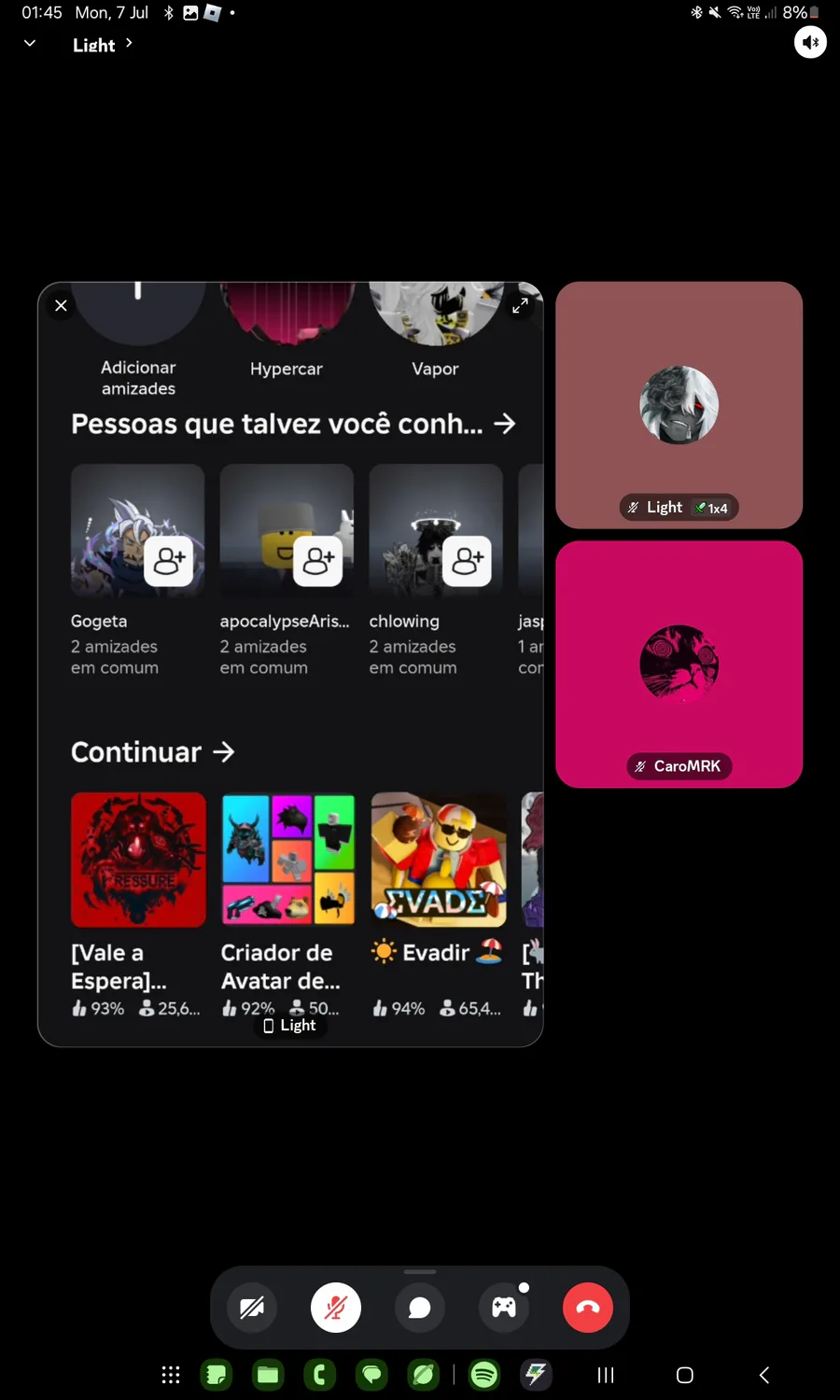Hang up the call

click(588, 1308)
